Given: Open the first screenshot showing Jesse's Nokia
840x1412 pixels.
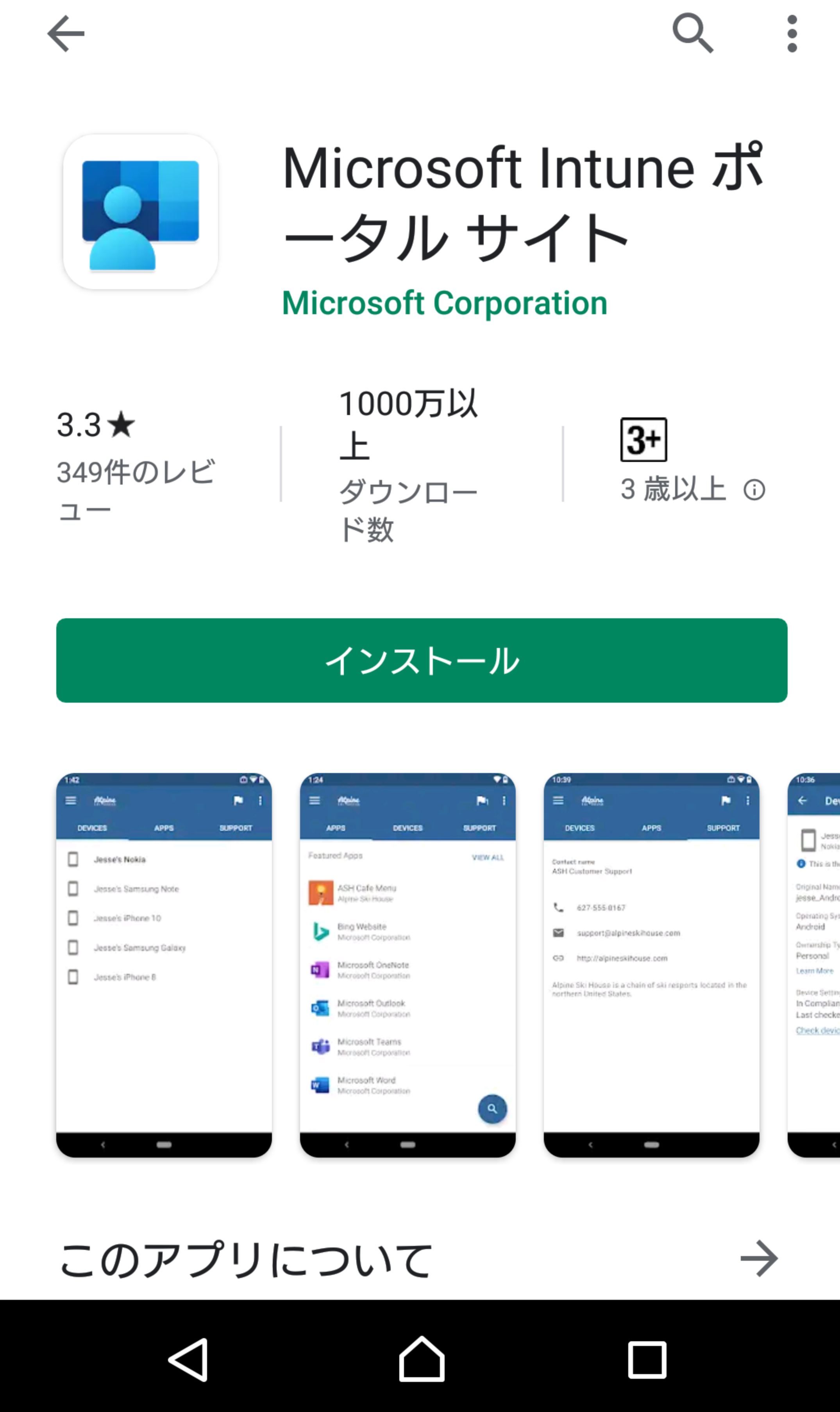Looking at the screenshot, I should 164,965.
